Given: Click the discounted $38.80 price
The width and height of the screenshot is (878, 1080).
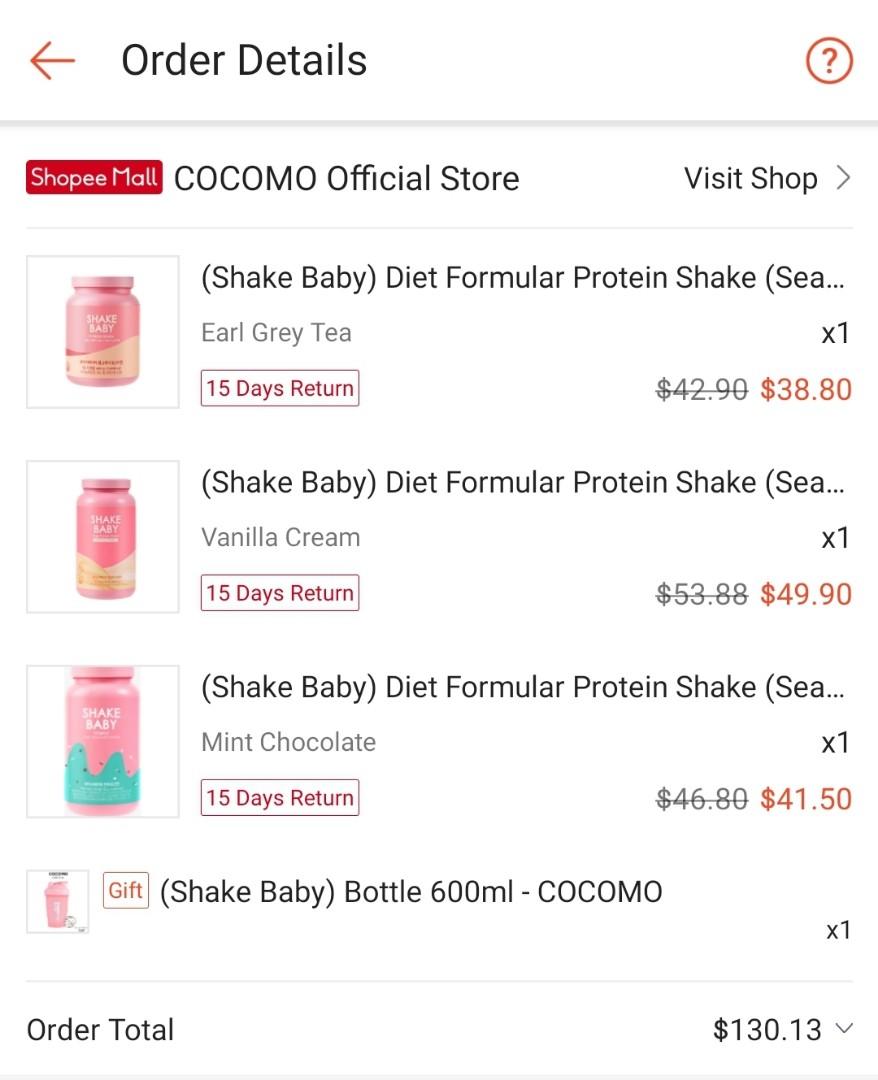Looking at the screenshot, I should coord(807,388).
